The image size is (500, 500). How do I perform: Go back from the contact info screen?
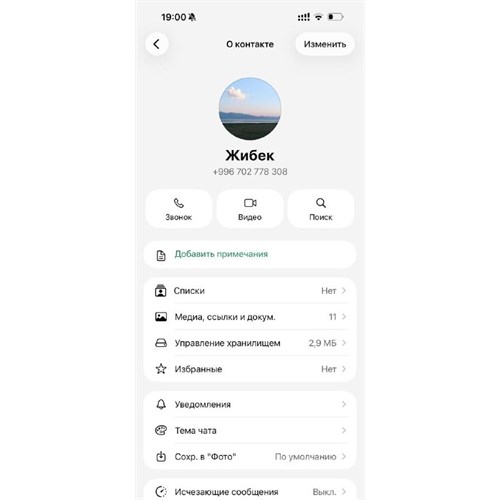pyautogui.click(x=157, y=44)
